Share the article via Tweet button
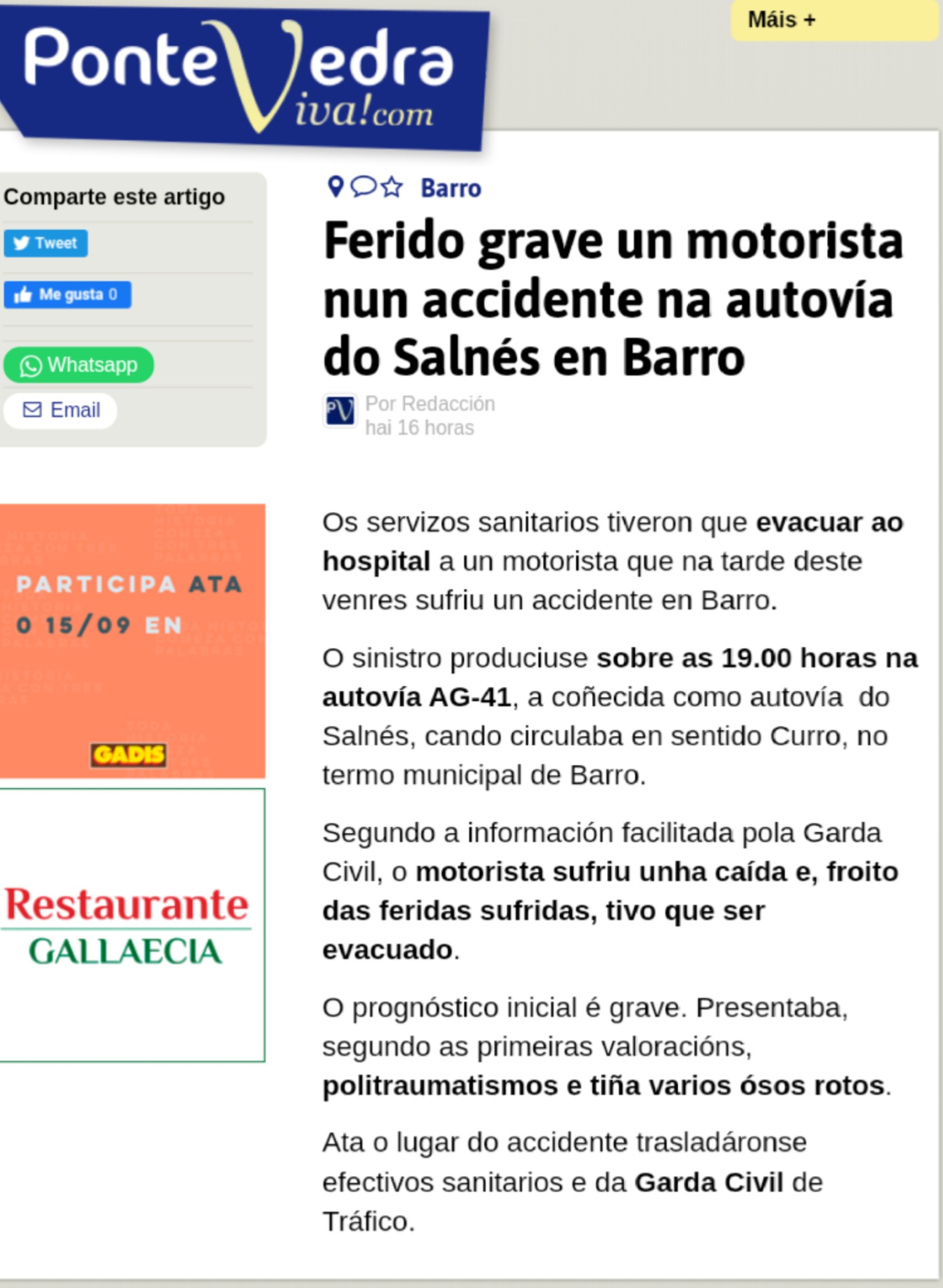This screenshot has width=943, height=1288. [x=45, y=243]
